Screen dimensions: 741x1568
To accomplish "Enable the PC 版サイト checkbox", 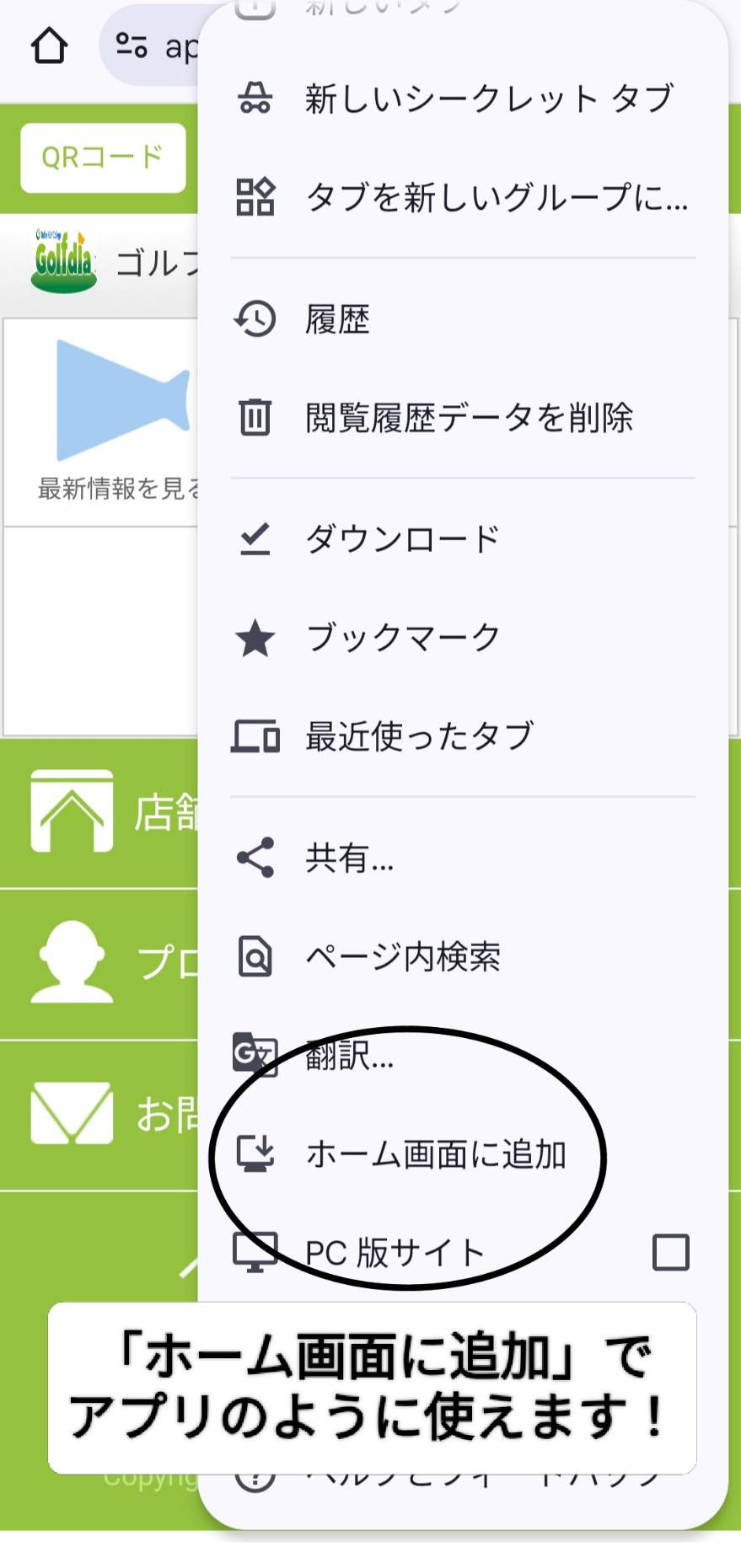I will point(670,1255).
